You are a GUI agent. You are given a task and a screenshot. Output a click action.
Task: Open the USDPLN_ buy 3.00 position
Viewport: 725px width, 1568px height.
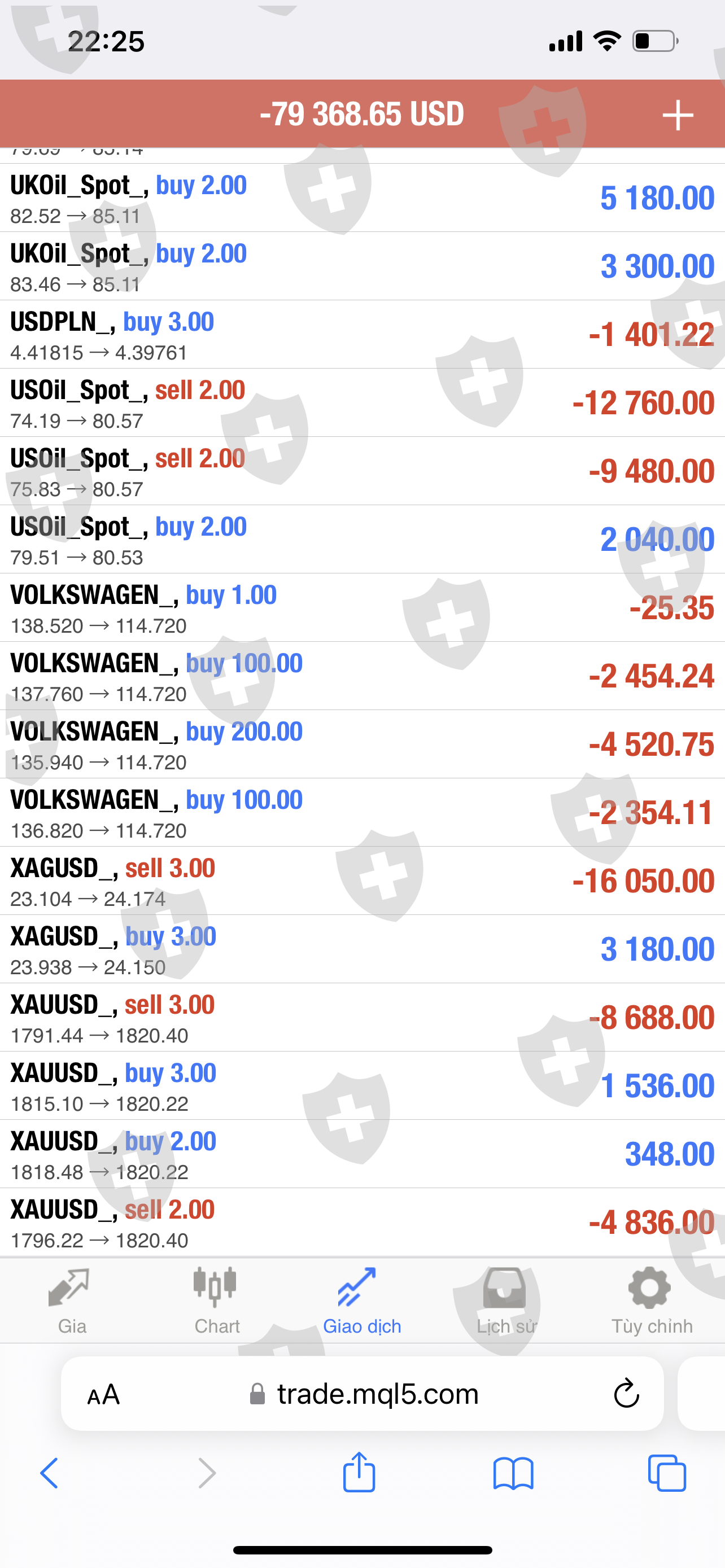pyautogui.click(x=362, y=334)
